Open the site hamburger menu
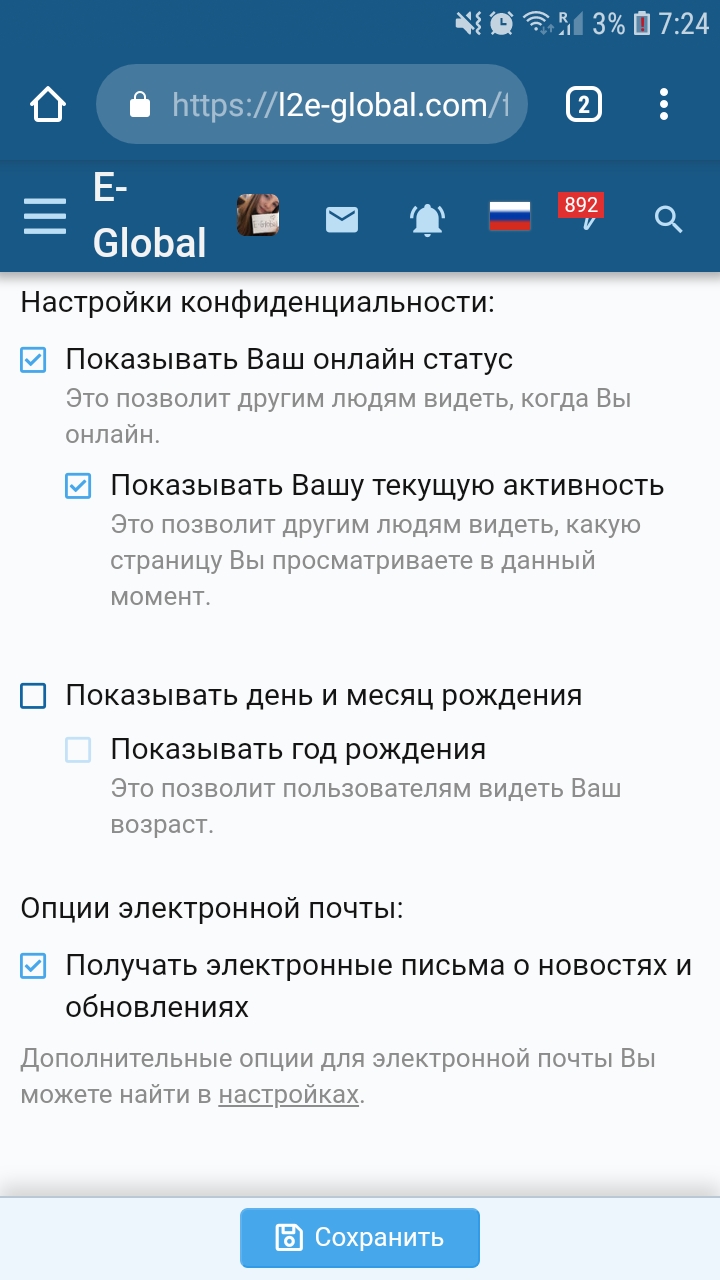This screenshot has width=720, height=1280. tap(45, 216)
